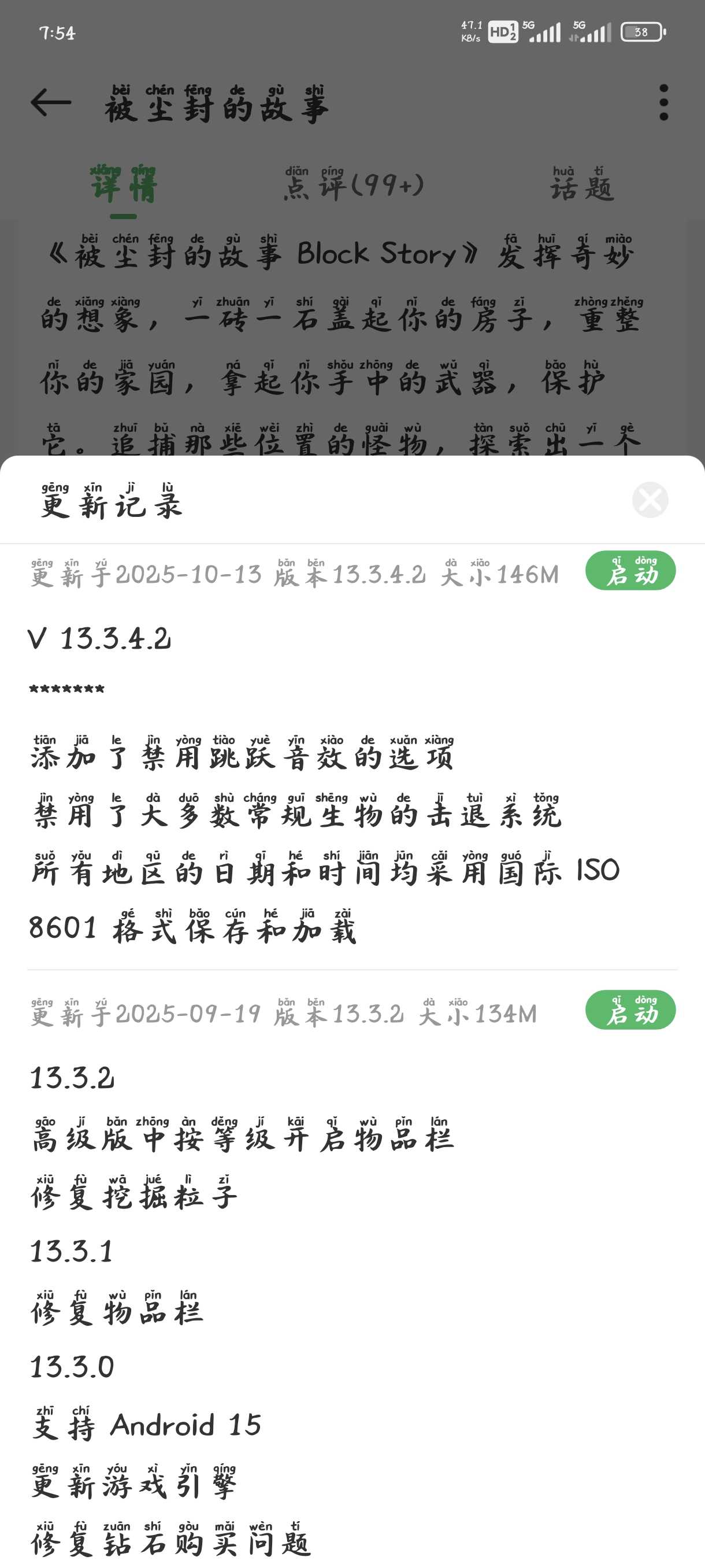Switch to the 点评(99+) tab
Screen dimensions: 705x1568
(354, 184)
